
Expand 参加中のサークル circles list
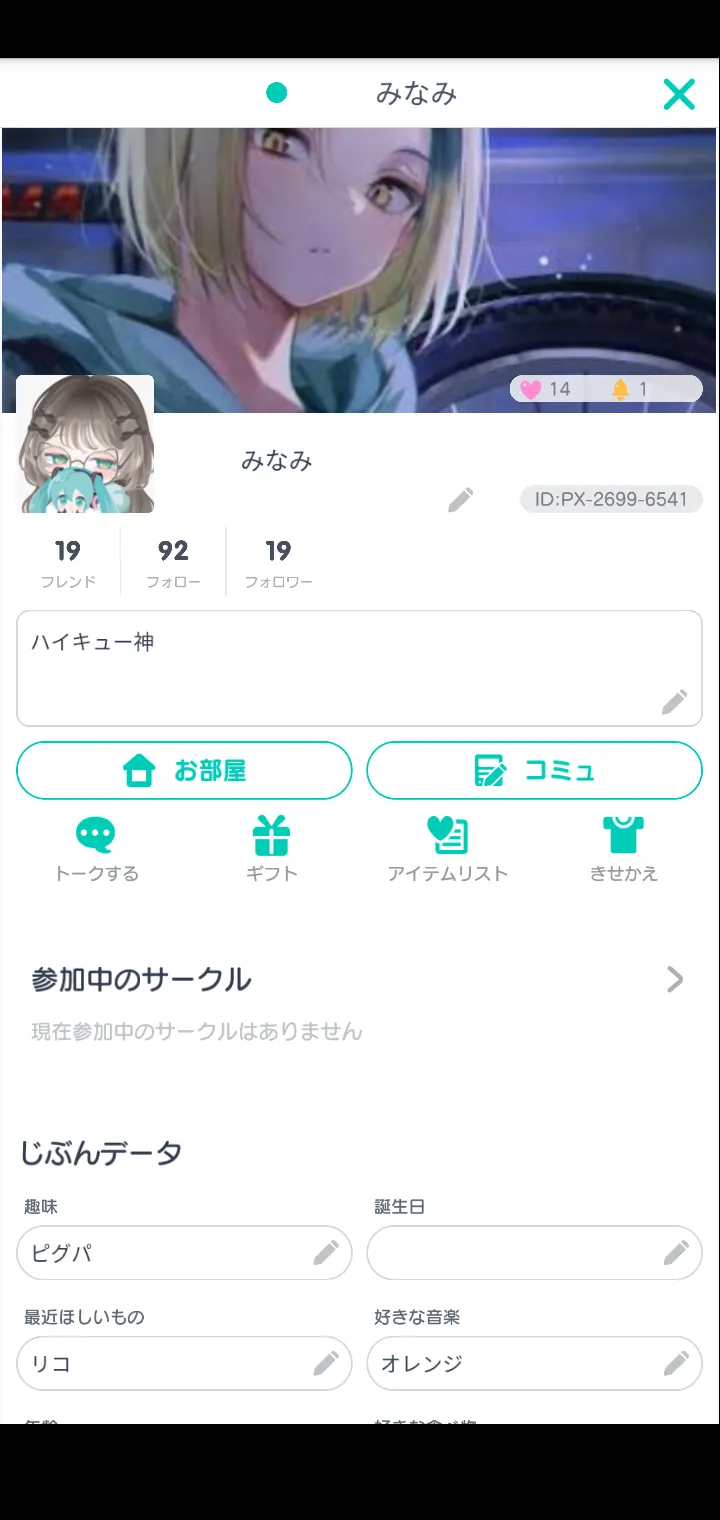[675, 980]
